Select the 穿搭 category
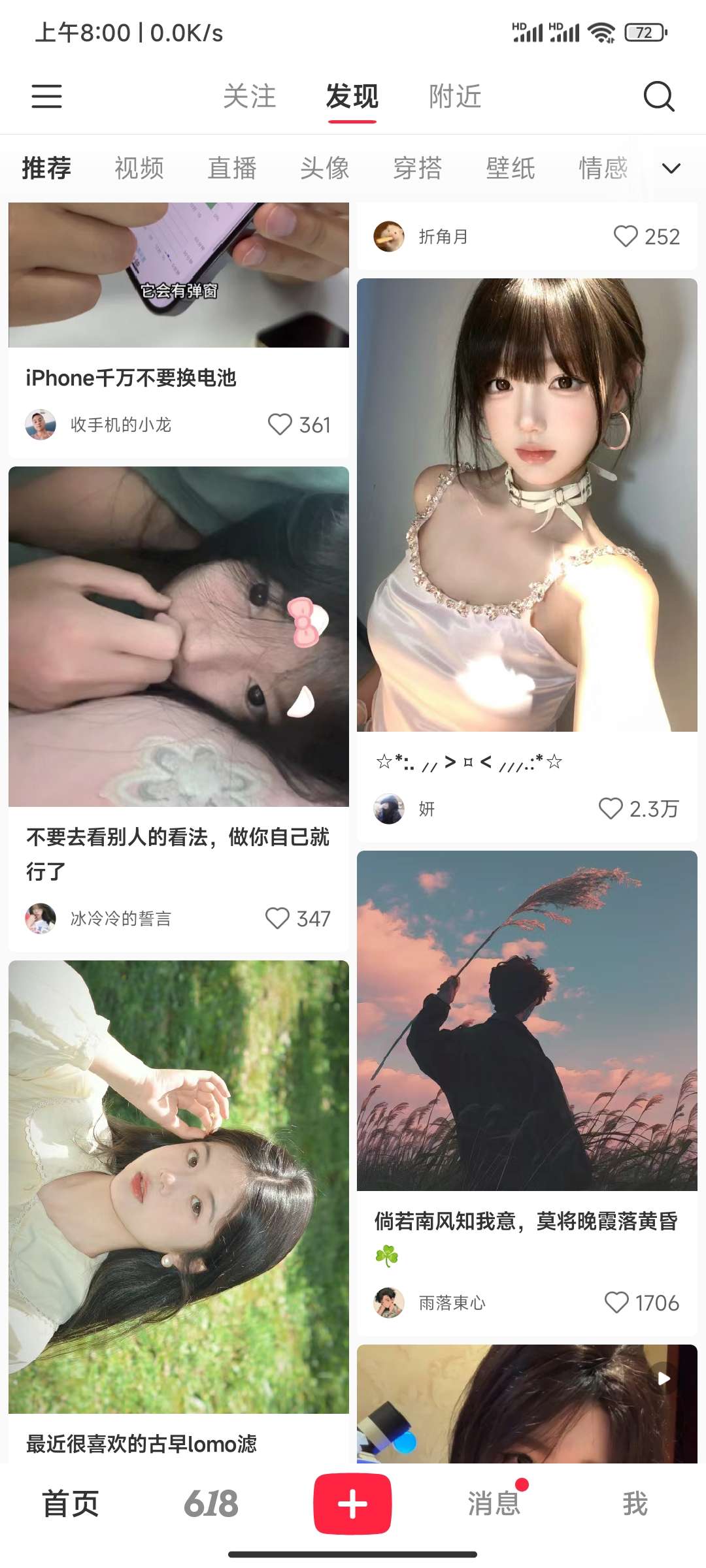Screen dimensions: 706x1568 coord(418,168)
